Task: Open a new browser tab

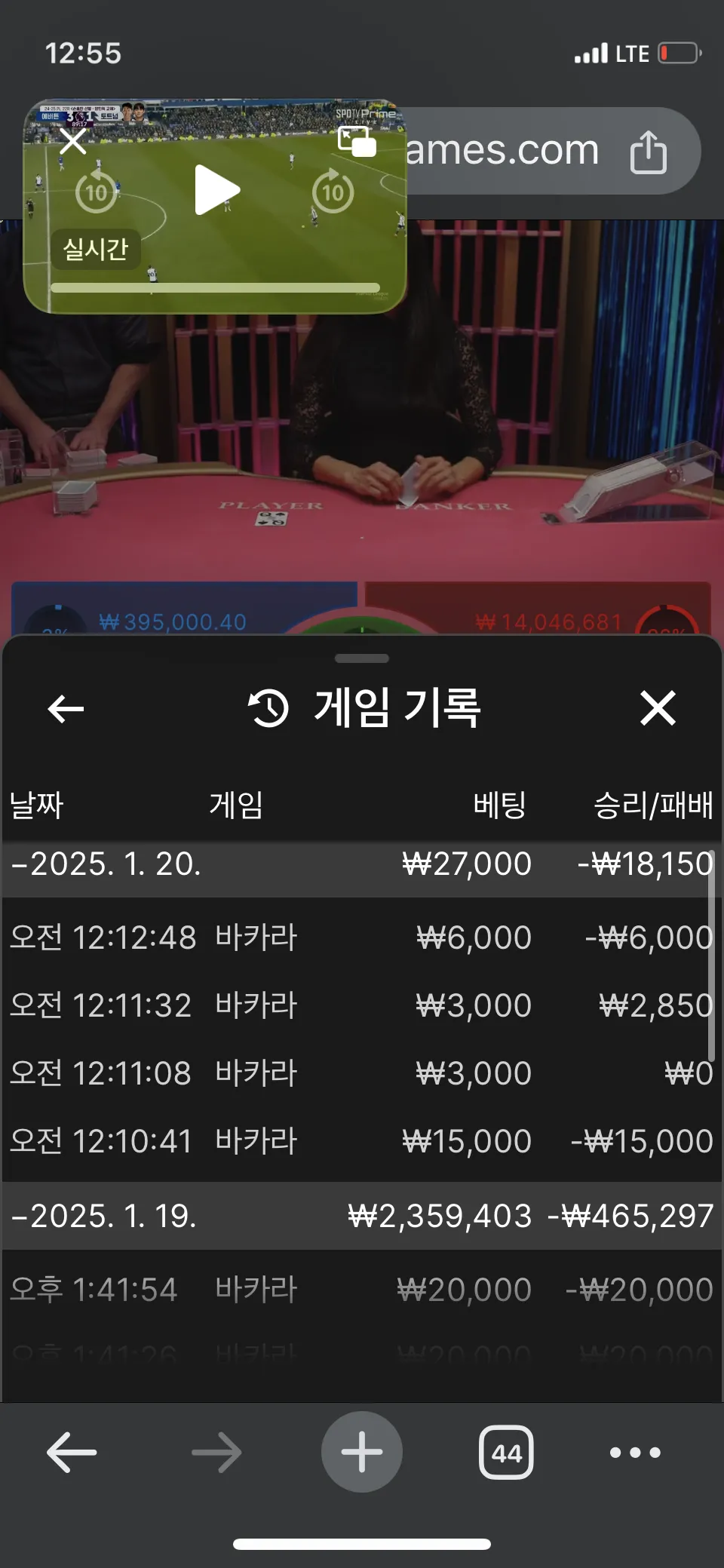Action: click(x=362, y=1452)
